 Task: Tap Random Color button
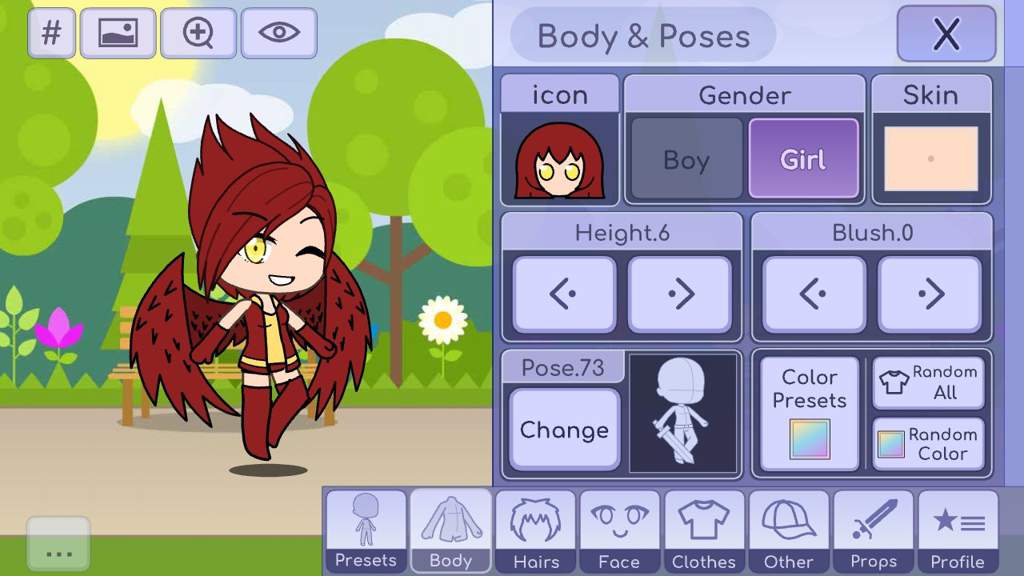click(928, 443)
